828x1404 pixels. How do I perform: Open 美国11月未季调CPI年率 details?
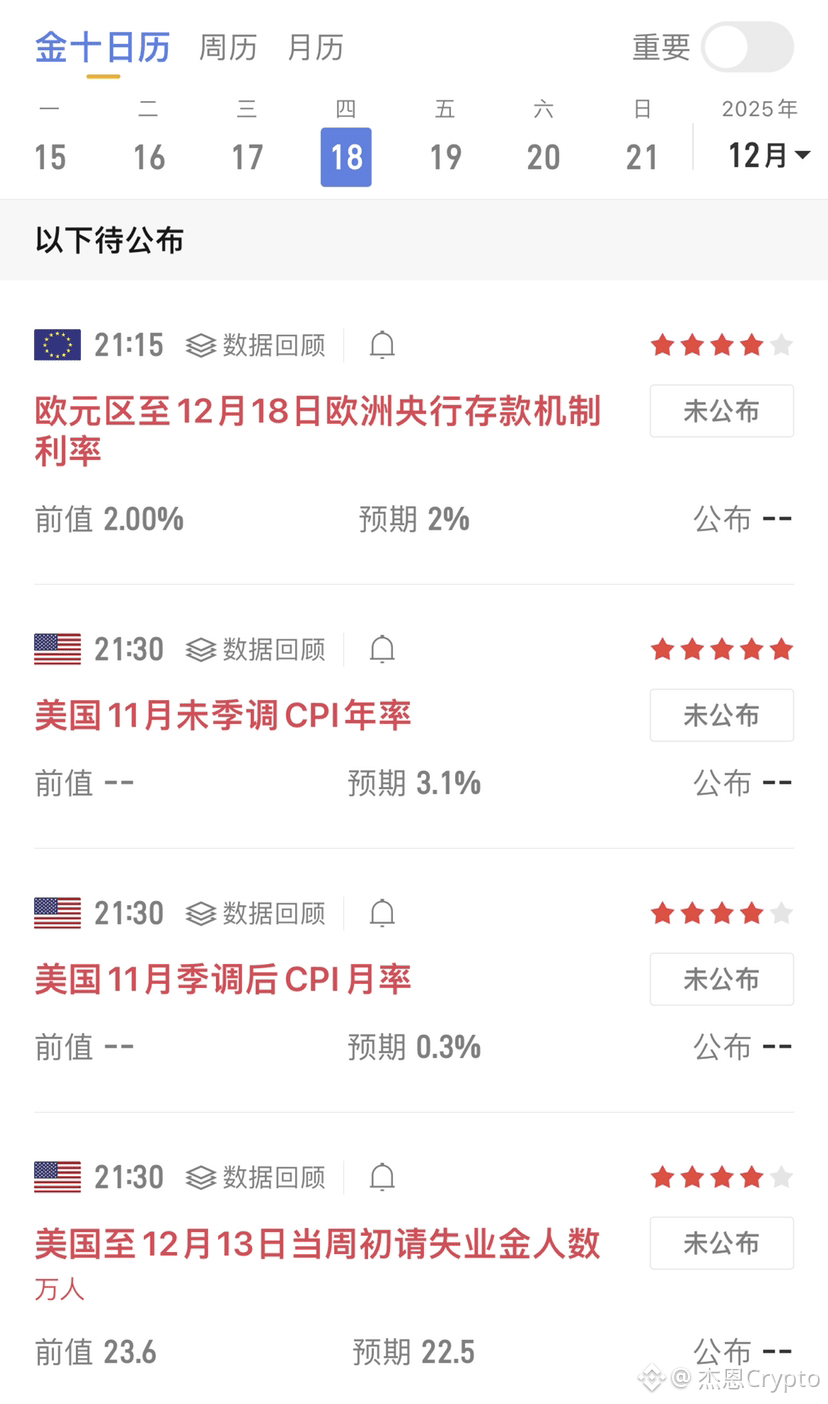click(x=223, y=716)
